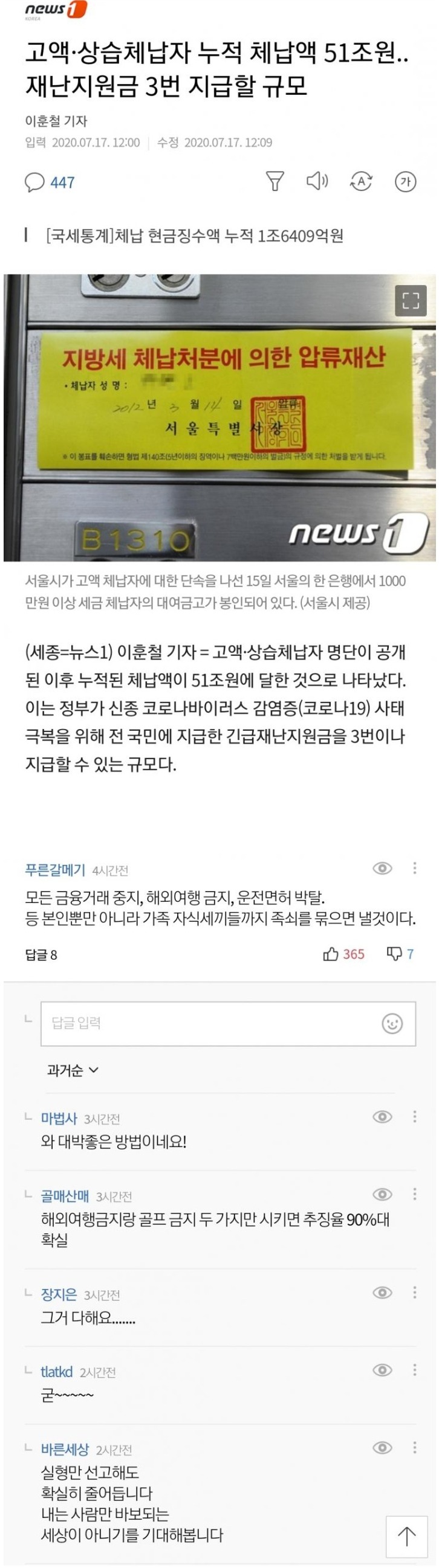
Task: Tap the filter funnel icon
Action: coord(275,181)
